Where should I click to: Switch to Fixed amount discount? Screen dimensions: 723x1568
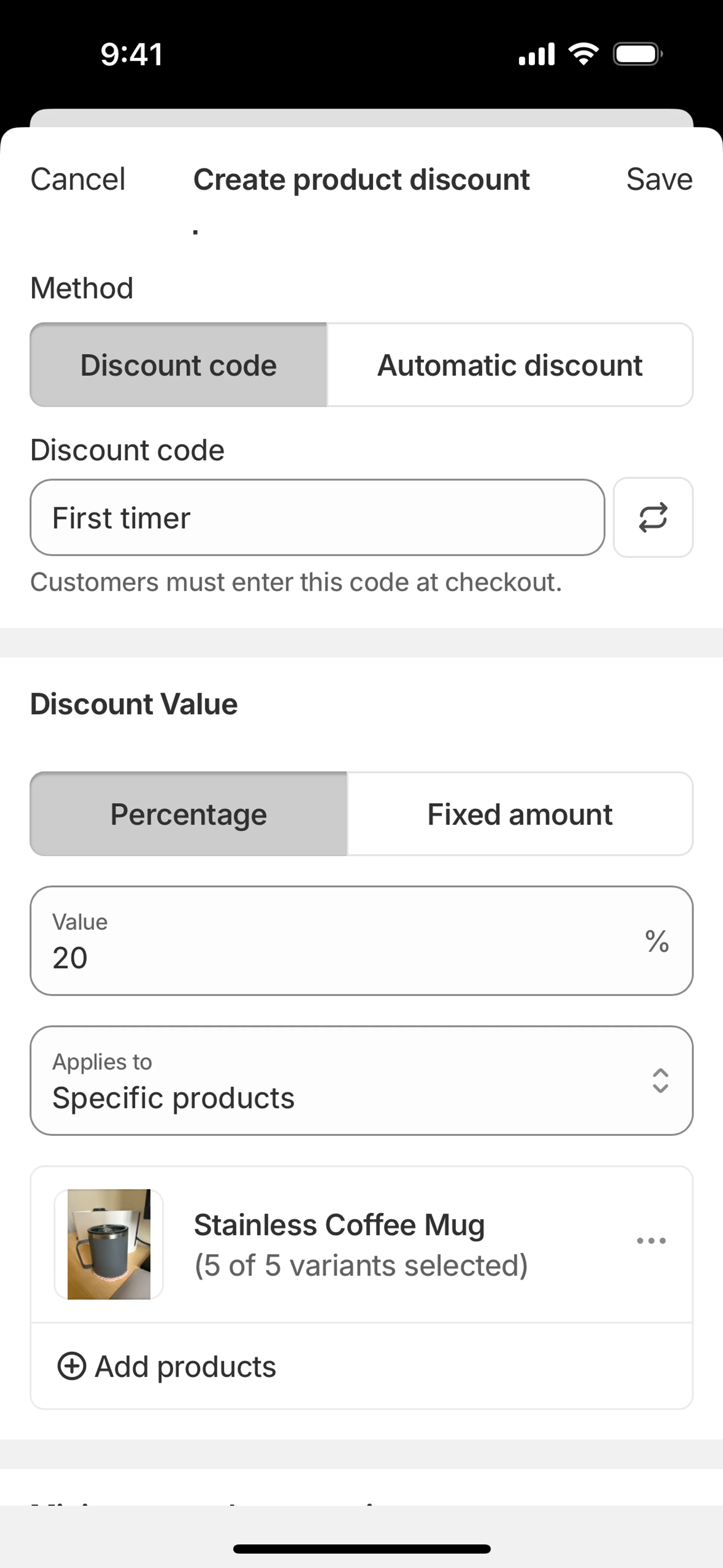tap(519, 815)
